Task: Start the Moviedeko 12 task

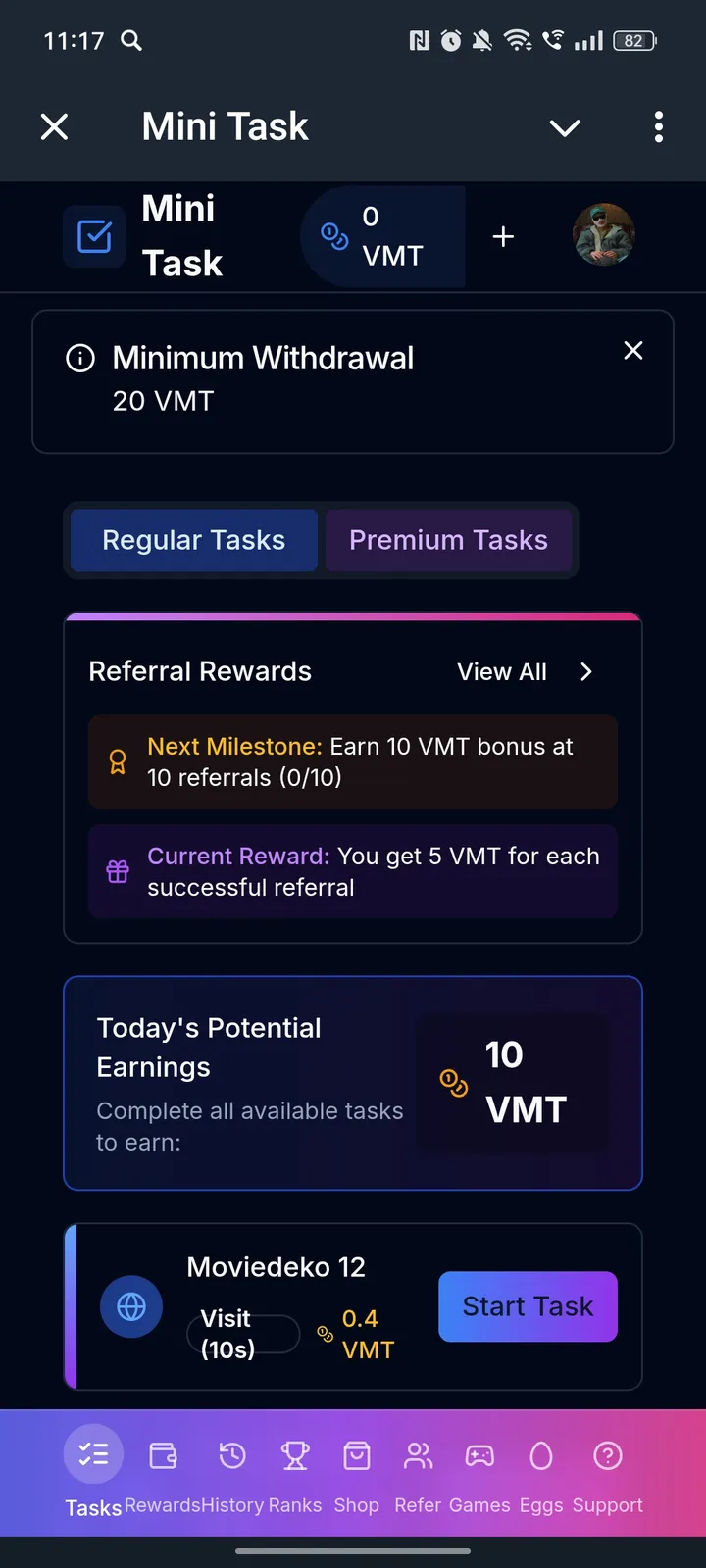Action: [x=528, y=1306]
